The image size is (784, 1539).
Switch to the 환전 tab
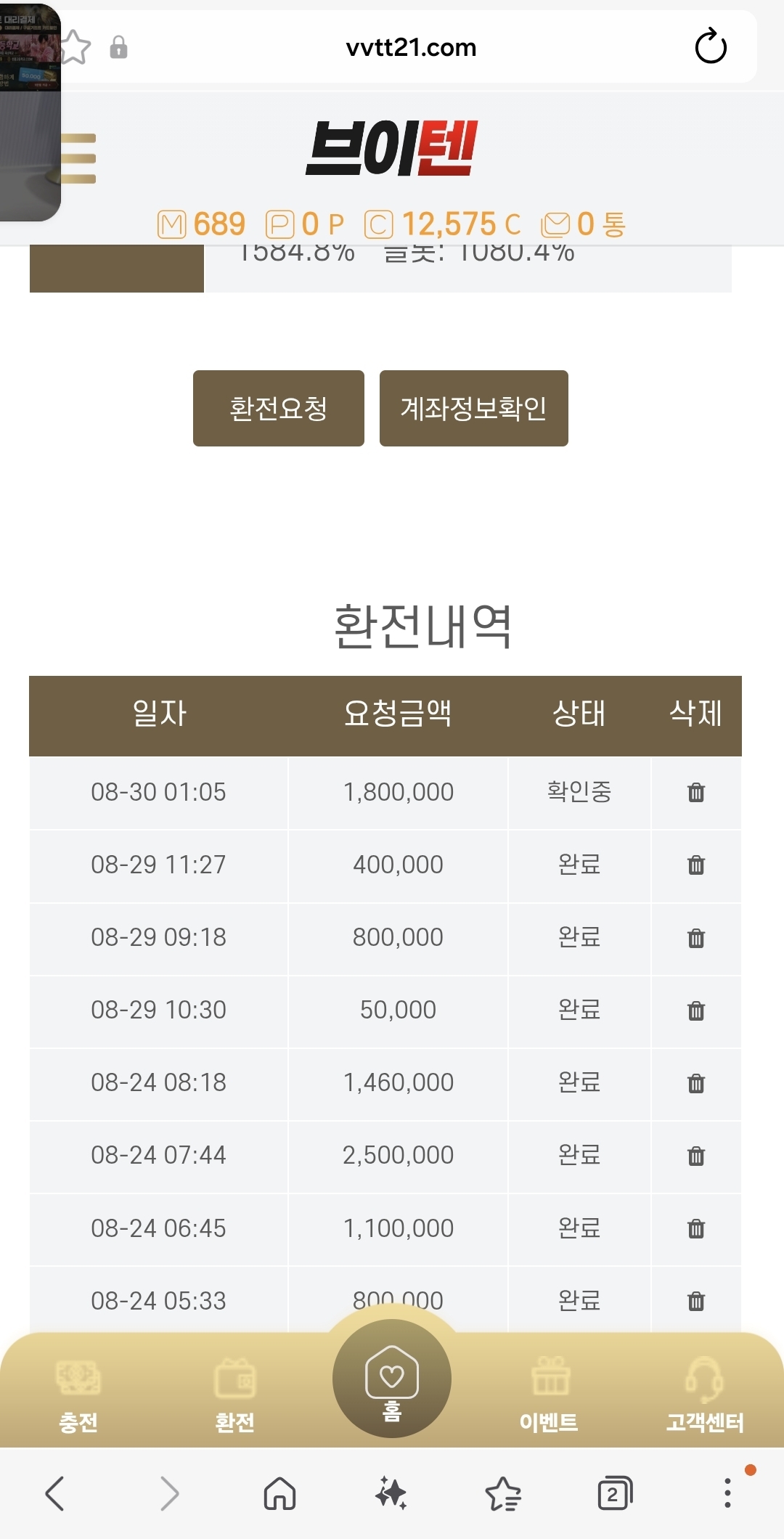pos(235,1395)
